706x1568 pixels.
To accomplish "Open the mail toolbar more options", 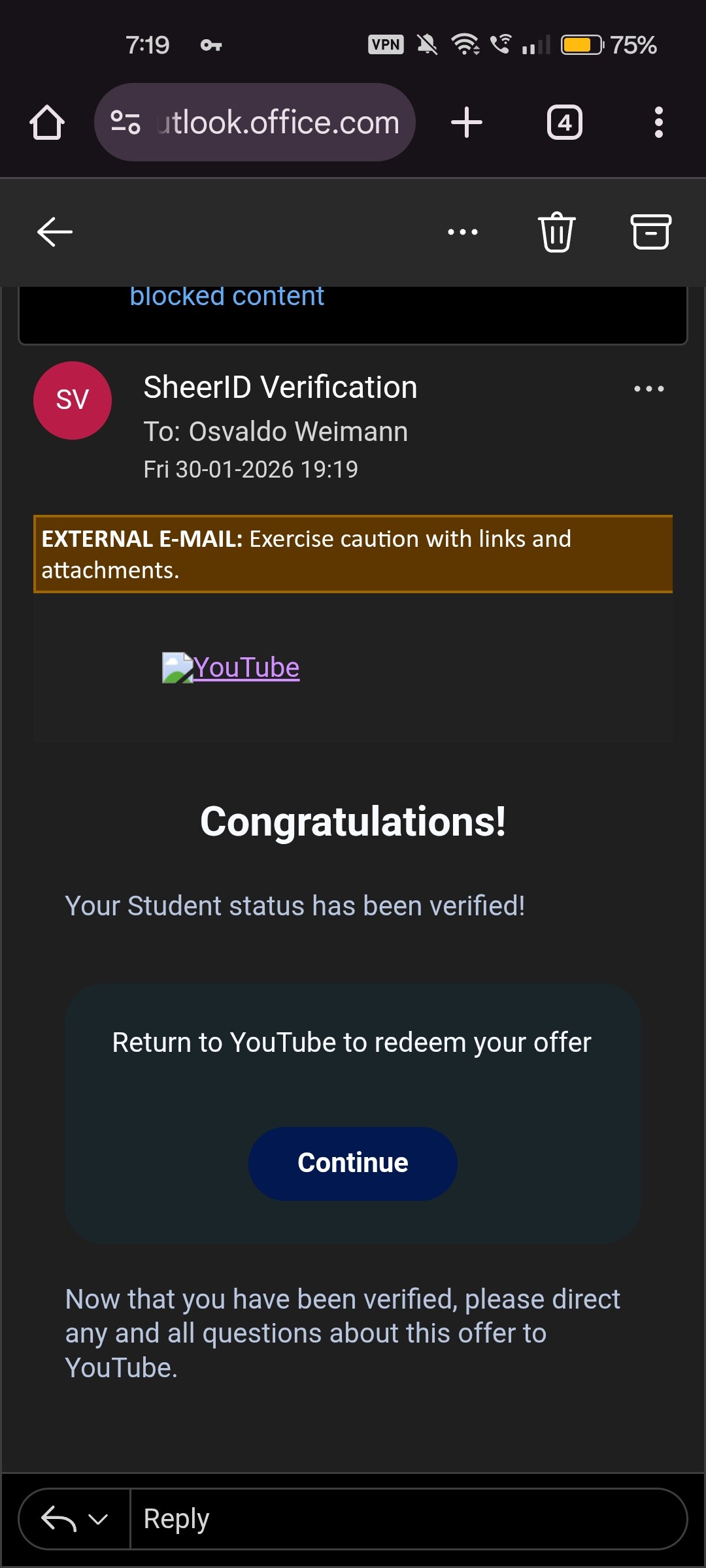I will click(x=463, y=232).
